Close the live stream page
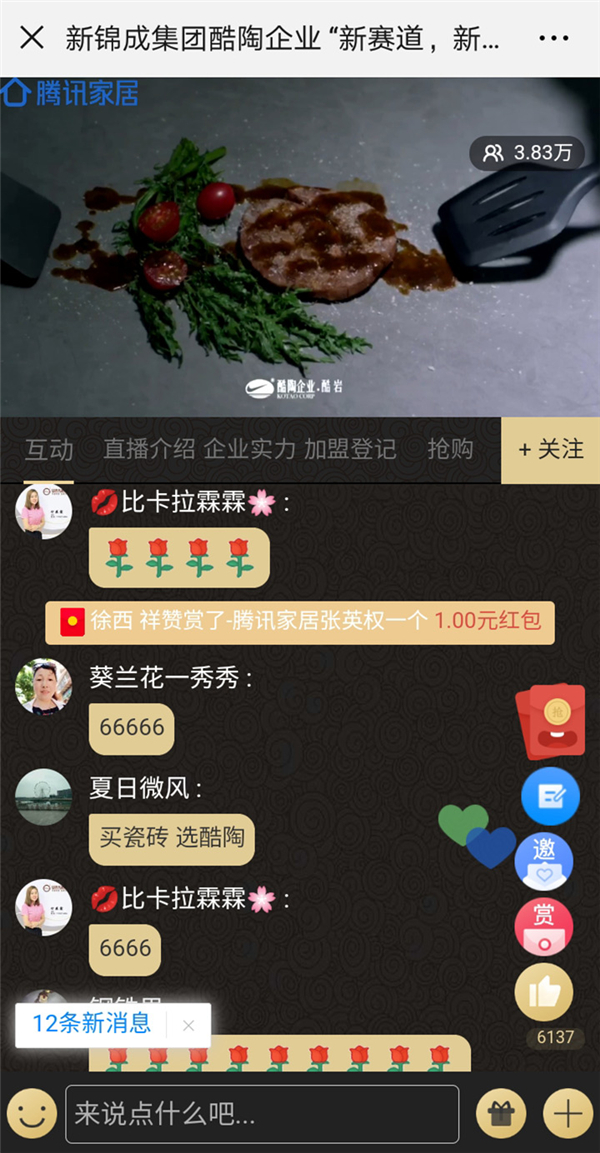 32,38
